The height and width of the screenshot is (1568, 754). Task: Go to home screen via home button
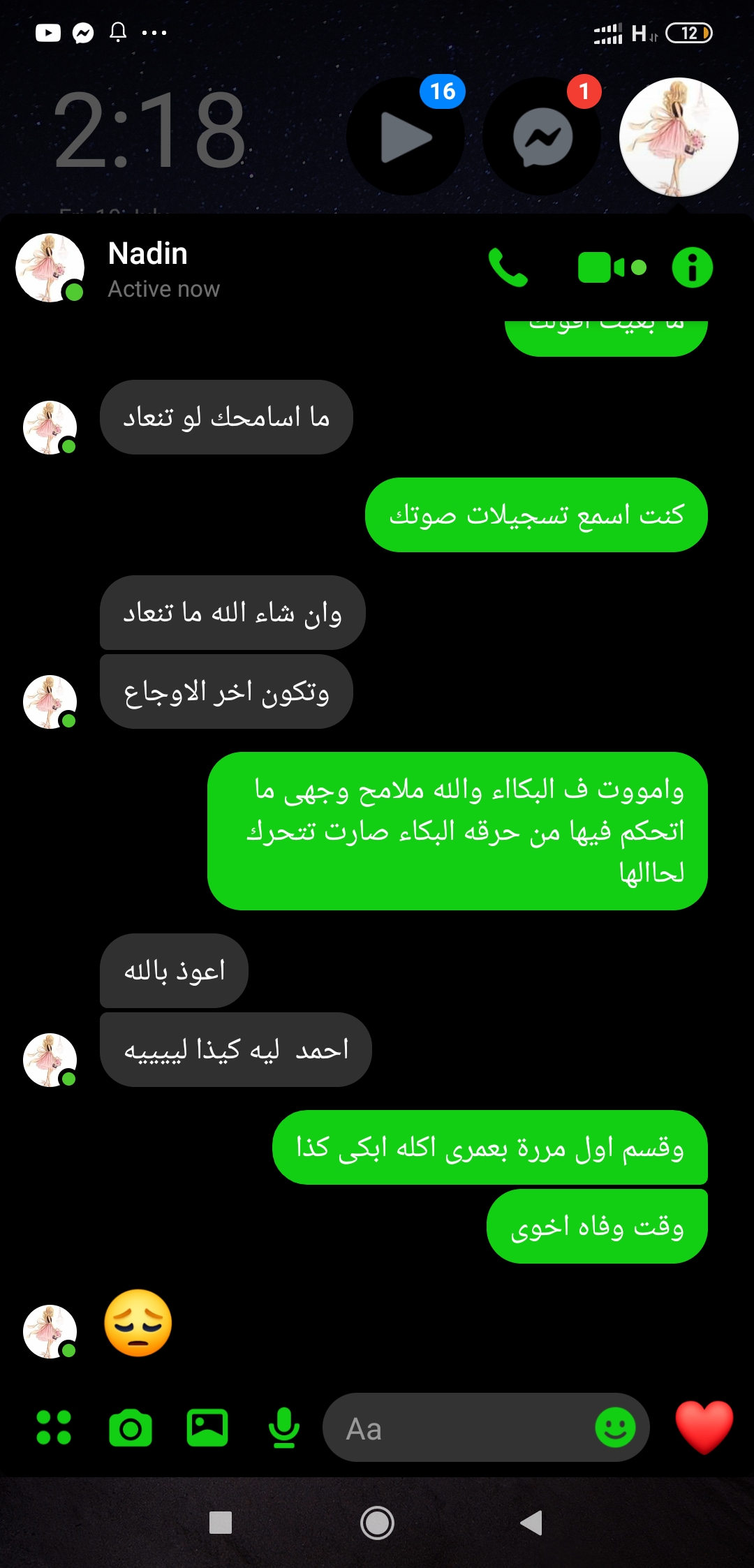(x=377, y=1523)
